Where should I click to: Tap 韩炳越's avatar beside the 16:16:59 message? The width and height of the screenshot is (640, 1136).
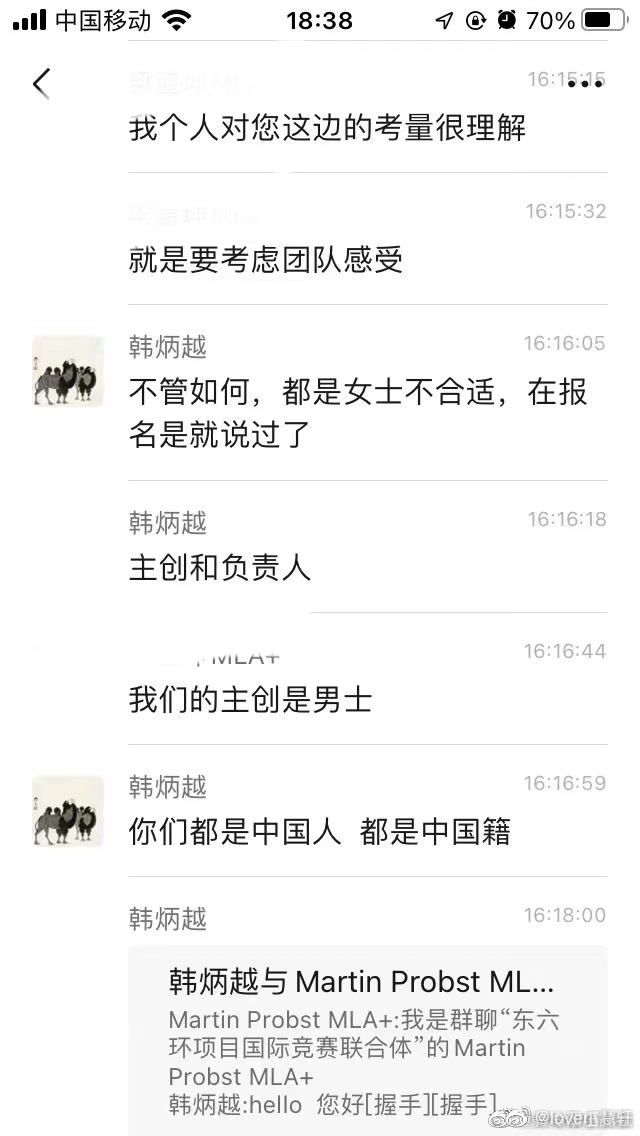click(67, 811)
